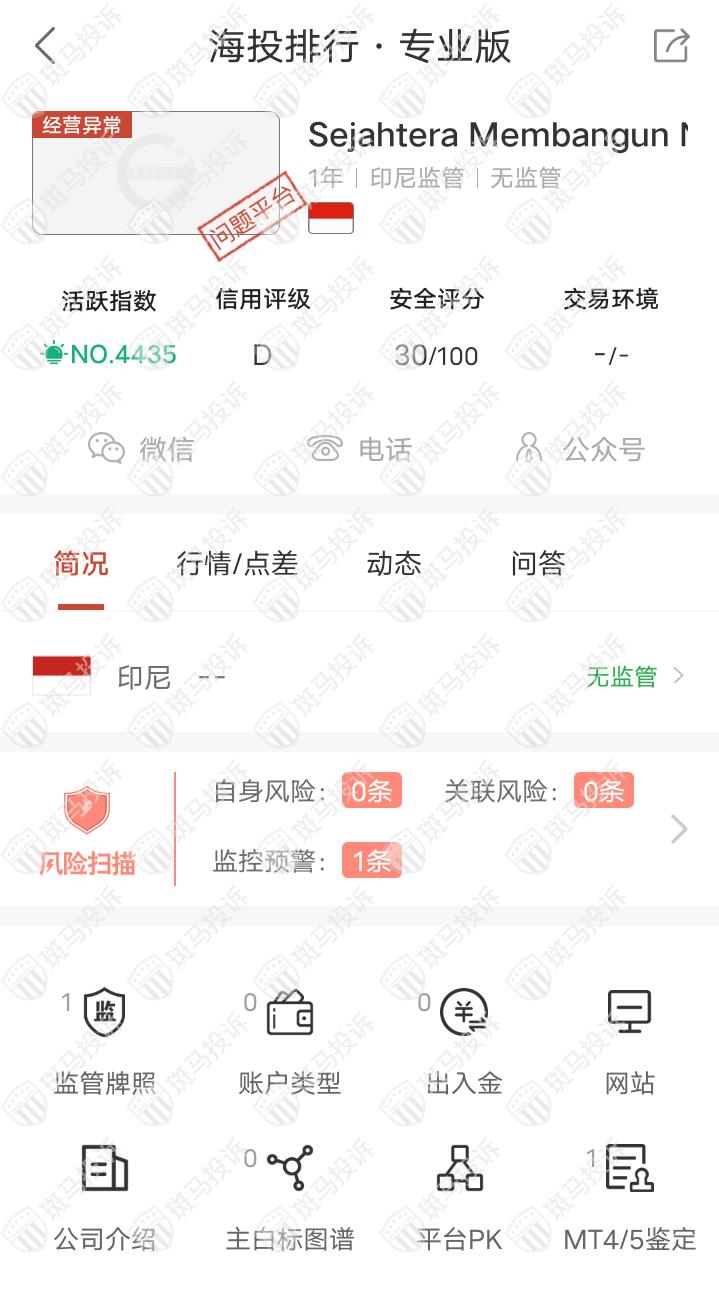Open 出入金 deposits and withdrawals
The height and width of the screenshot is (1300, 719).
(464, 1040)
